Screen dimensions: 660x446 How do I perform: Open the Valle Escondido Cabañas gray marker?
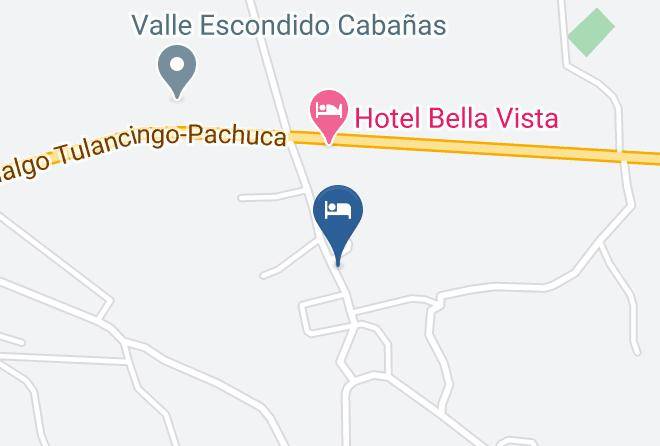pyautogui.click(x=177, y=72)
